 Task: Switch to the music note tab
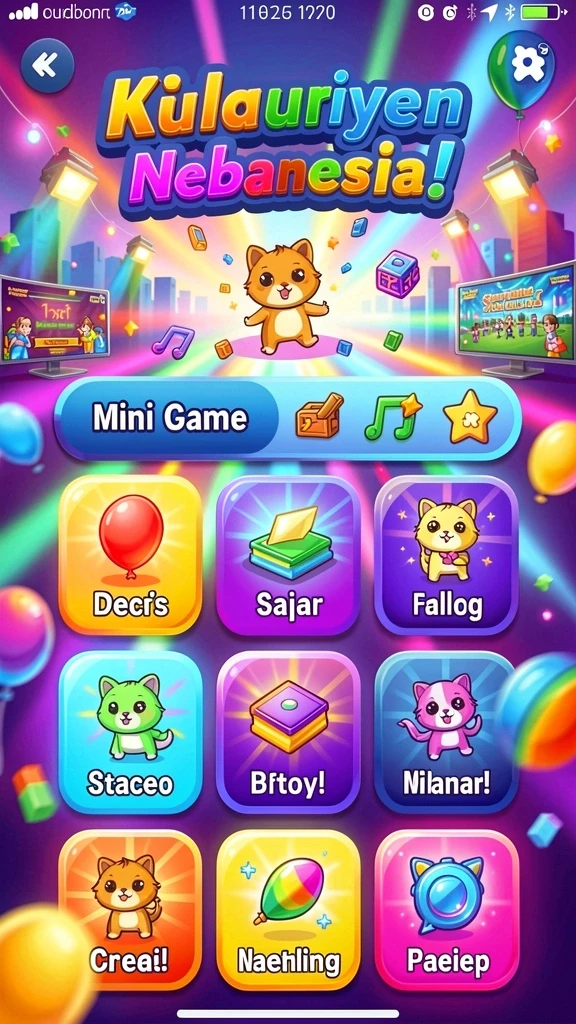click(391, 417)
